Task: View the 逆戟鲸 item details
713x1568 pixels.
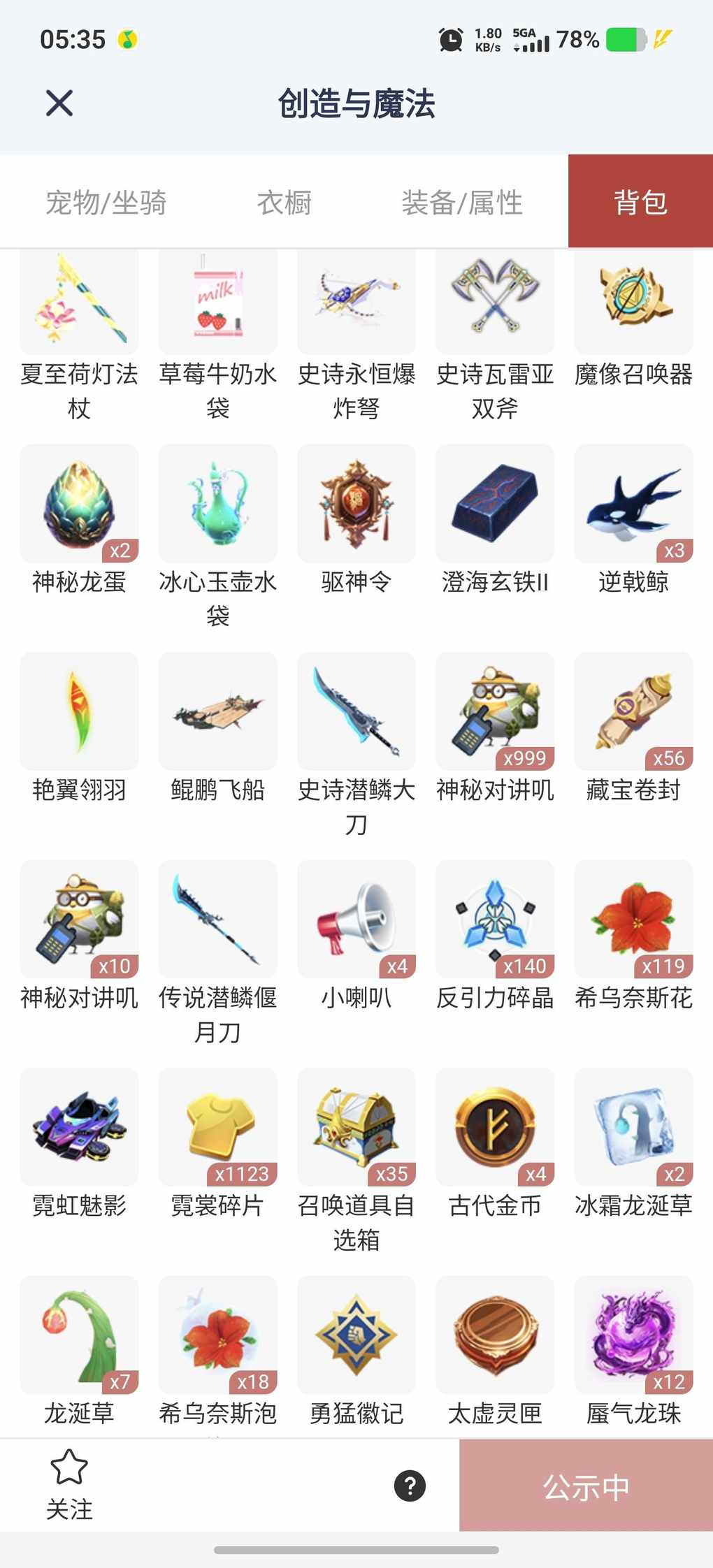Action: click(633, 504)
